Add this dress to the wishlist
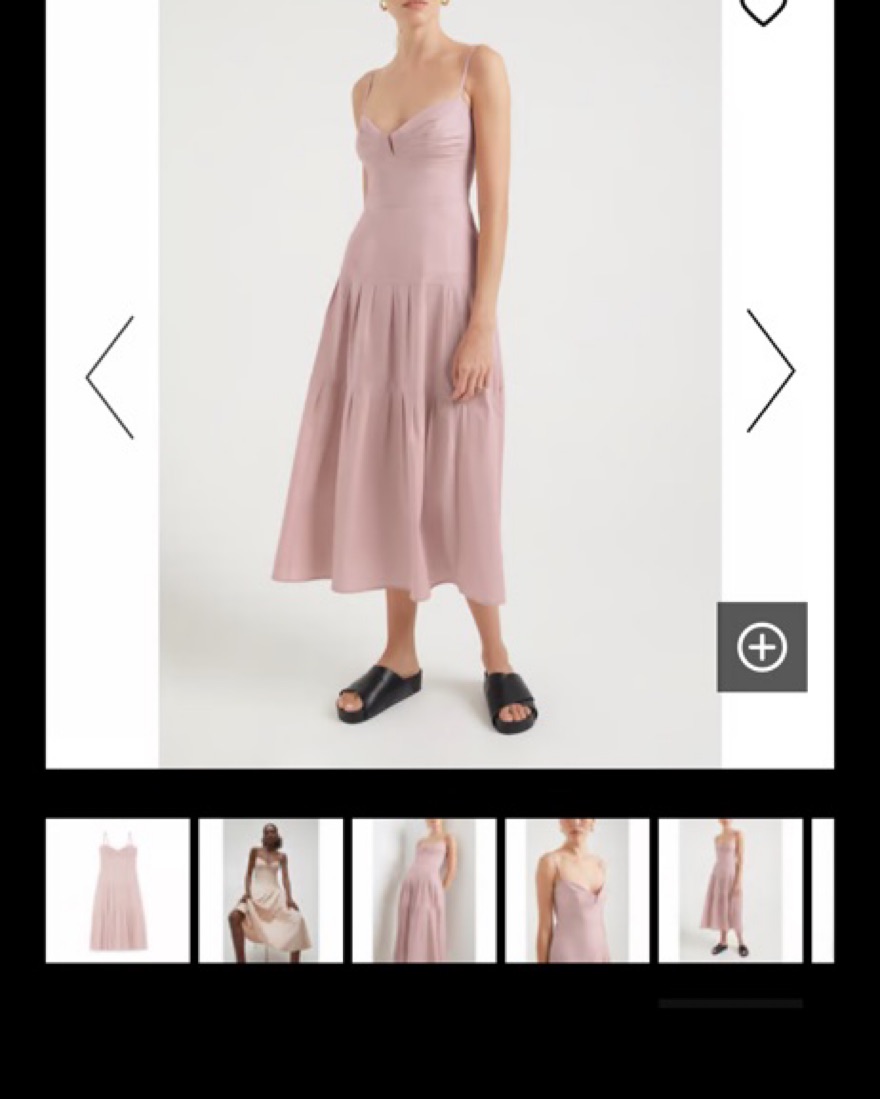The image size is (880, 1099). 763,10
